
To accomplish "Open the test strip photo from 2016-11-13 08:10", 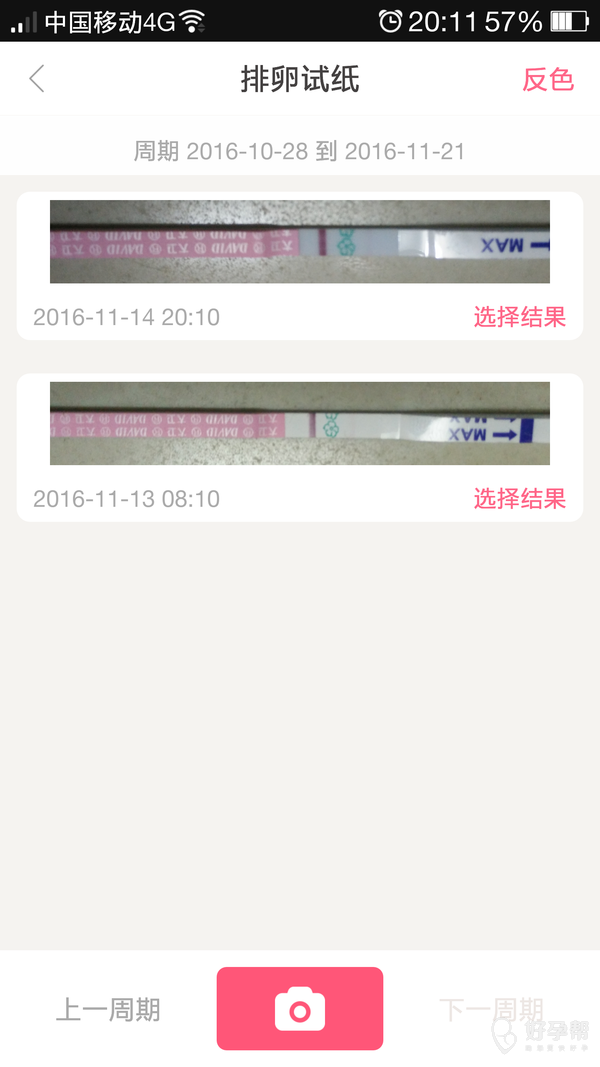I will click(300, 423).
